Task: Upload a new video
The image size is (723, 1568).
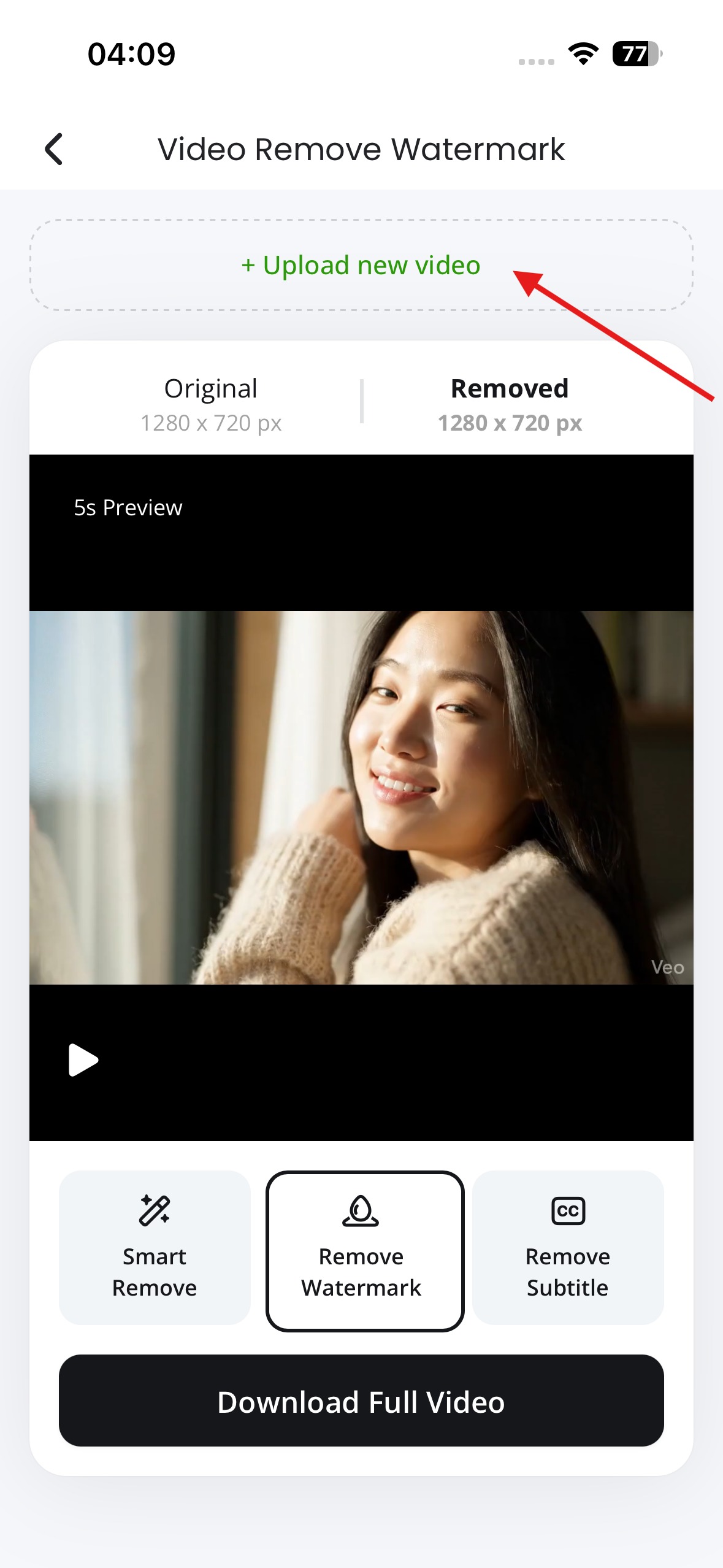Action: coord(361,266)
